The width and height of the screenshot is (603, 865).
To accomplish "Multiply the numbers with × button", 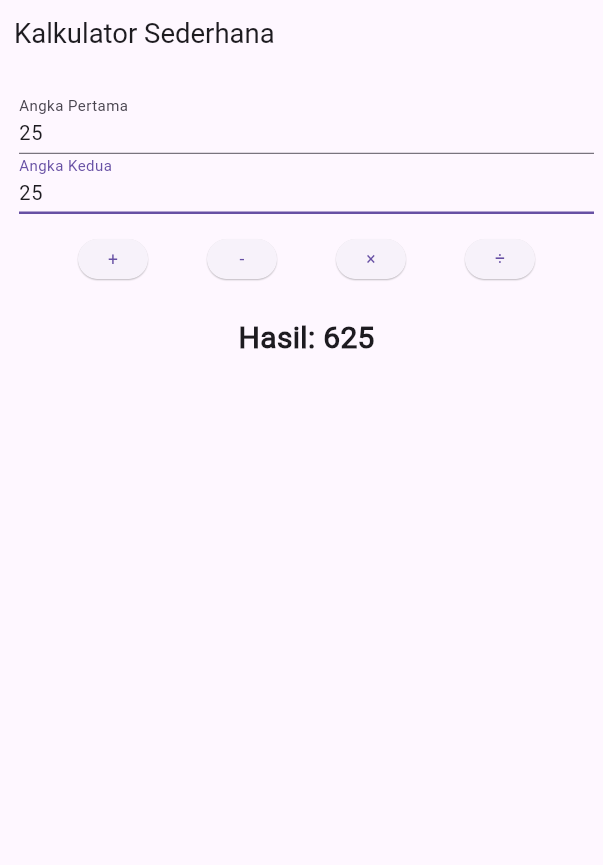I will (371, 259).
